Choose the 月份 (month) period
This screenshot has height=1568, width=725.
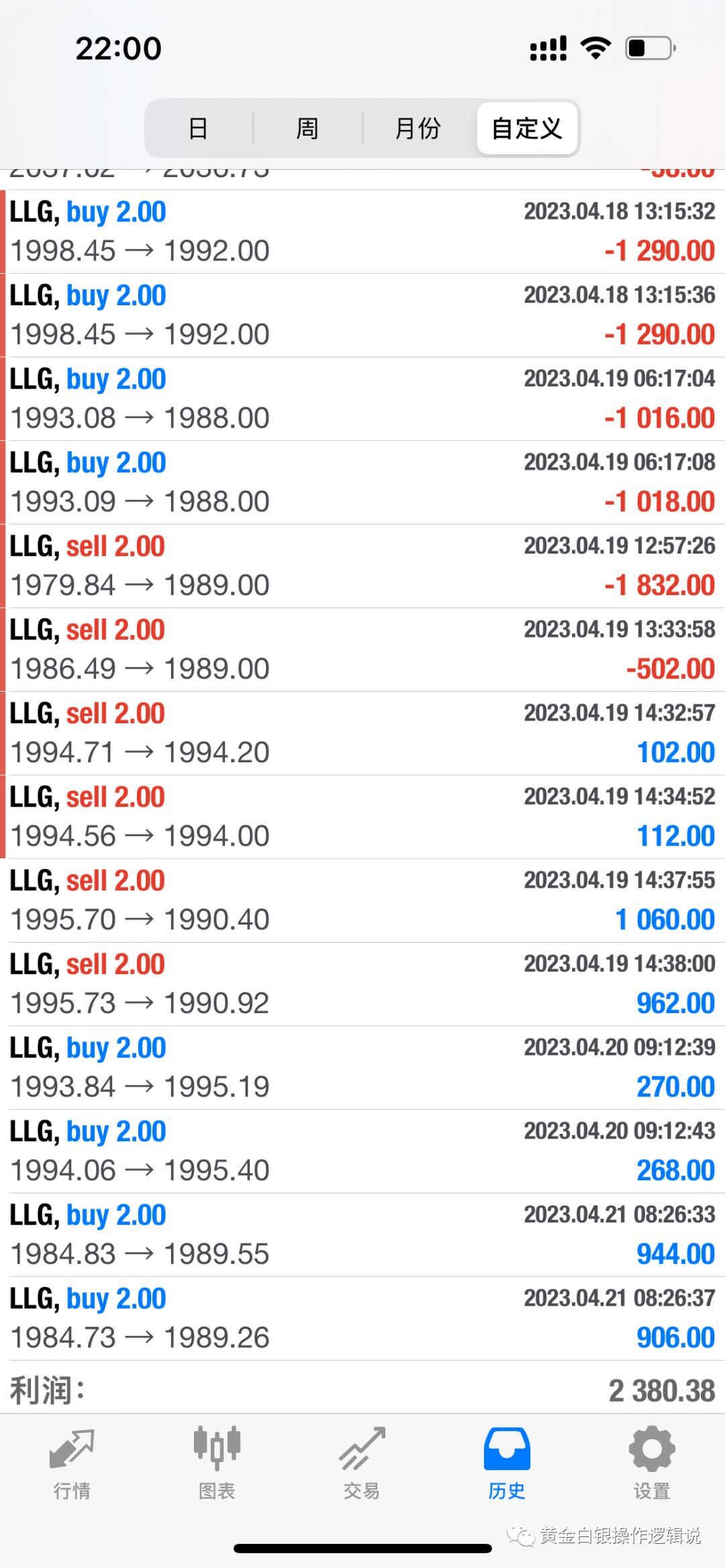[x=418, y=128]
